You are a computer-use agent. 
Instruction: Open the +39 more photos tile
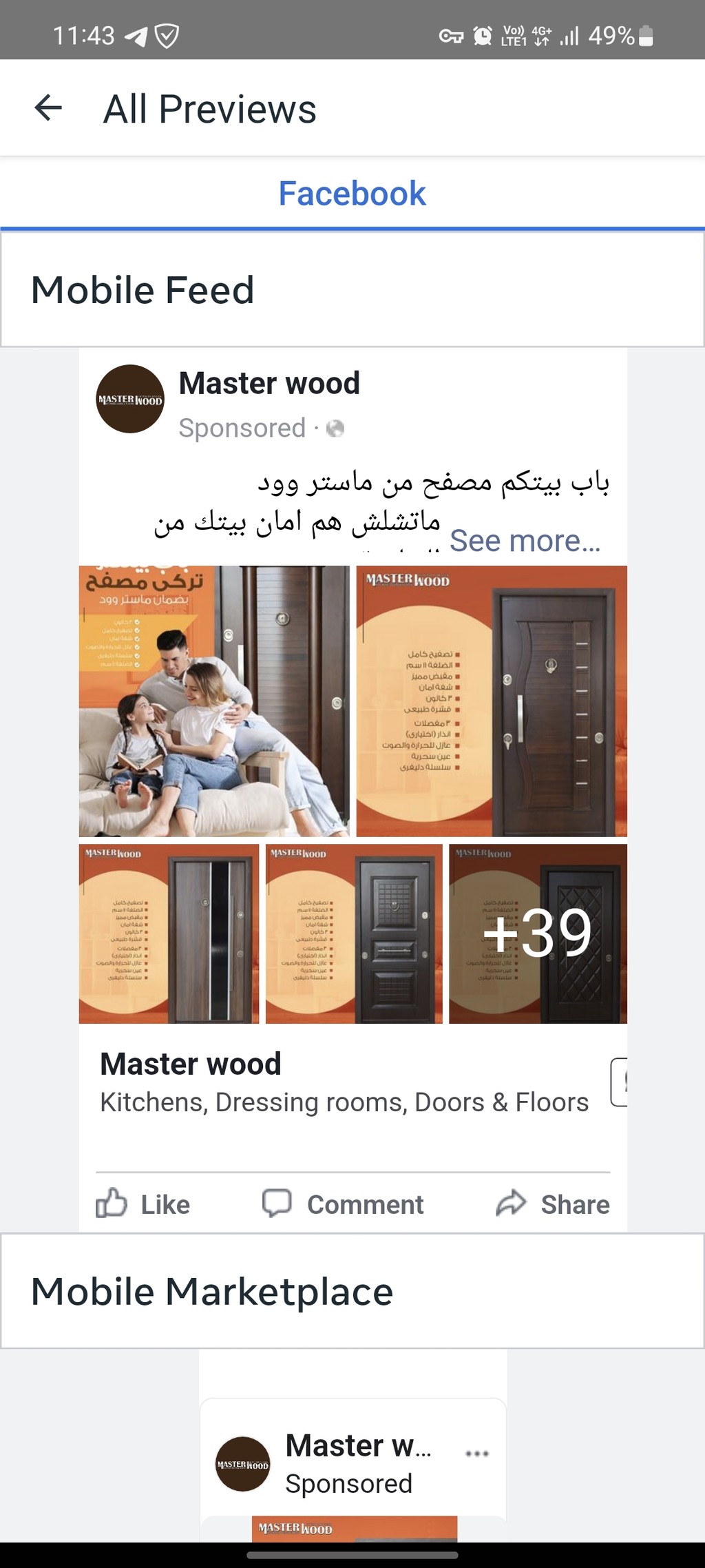(x=538, y=933)
